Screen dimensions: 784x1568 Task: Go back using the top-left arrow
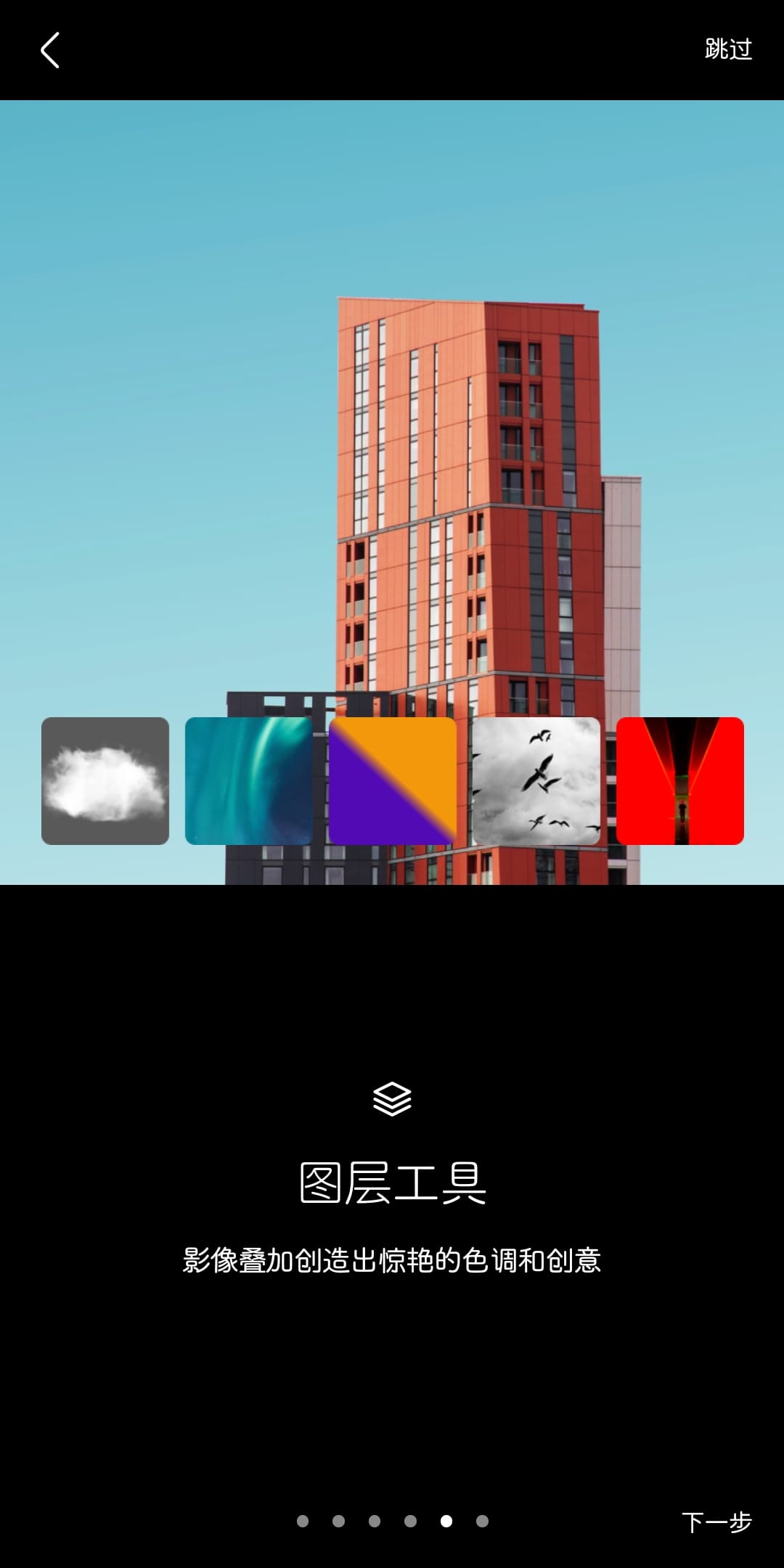pyautogui.click(x=49, y=50)
